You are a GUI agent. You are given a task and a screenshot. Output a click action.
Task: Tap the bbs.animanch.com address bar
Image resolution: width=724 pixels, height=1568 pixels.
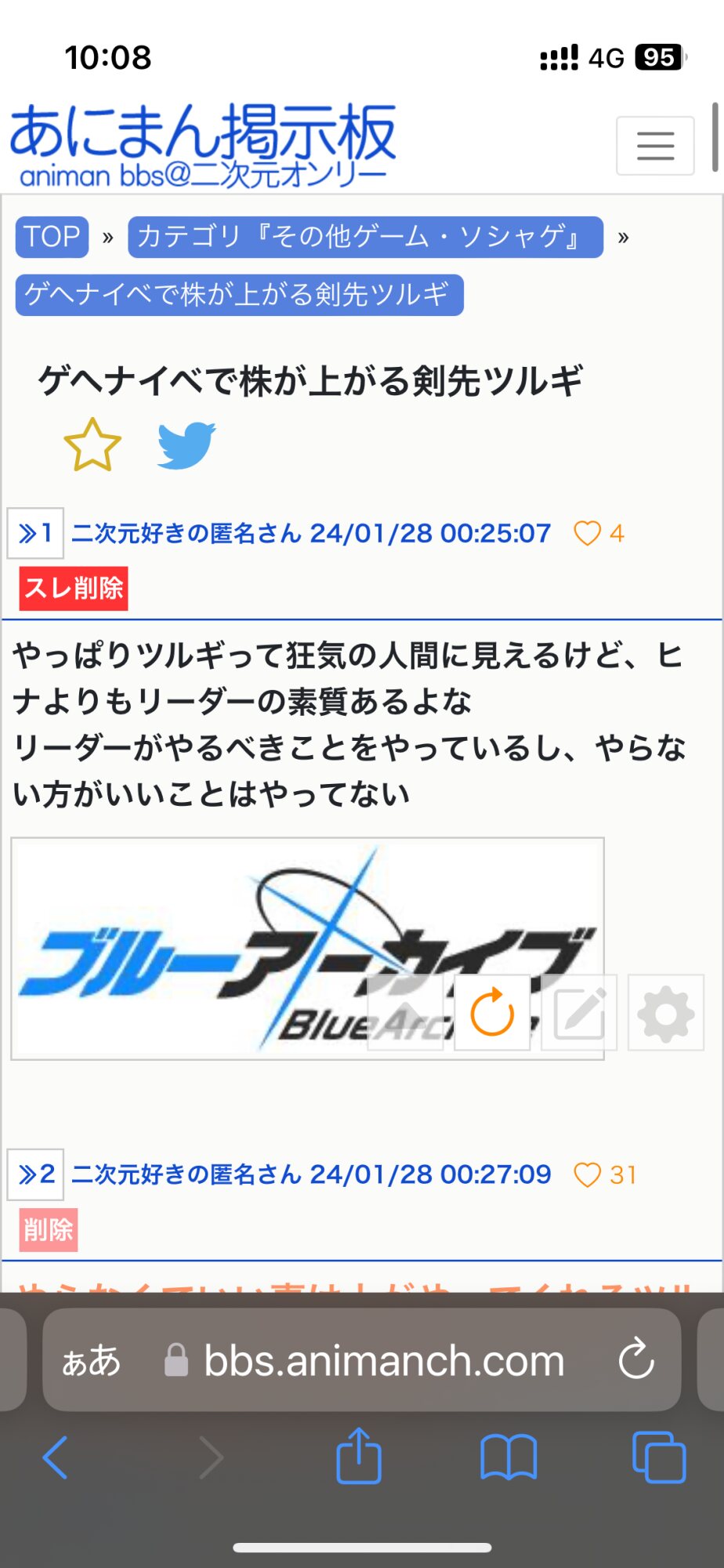[x=361, y=1360]
